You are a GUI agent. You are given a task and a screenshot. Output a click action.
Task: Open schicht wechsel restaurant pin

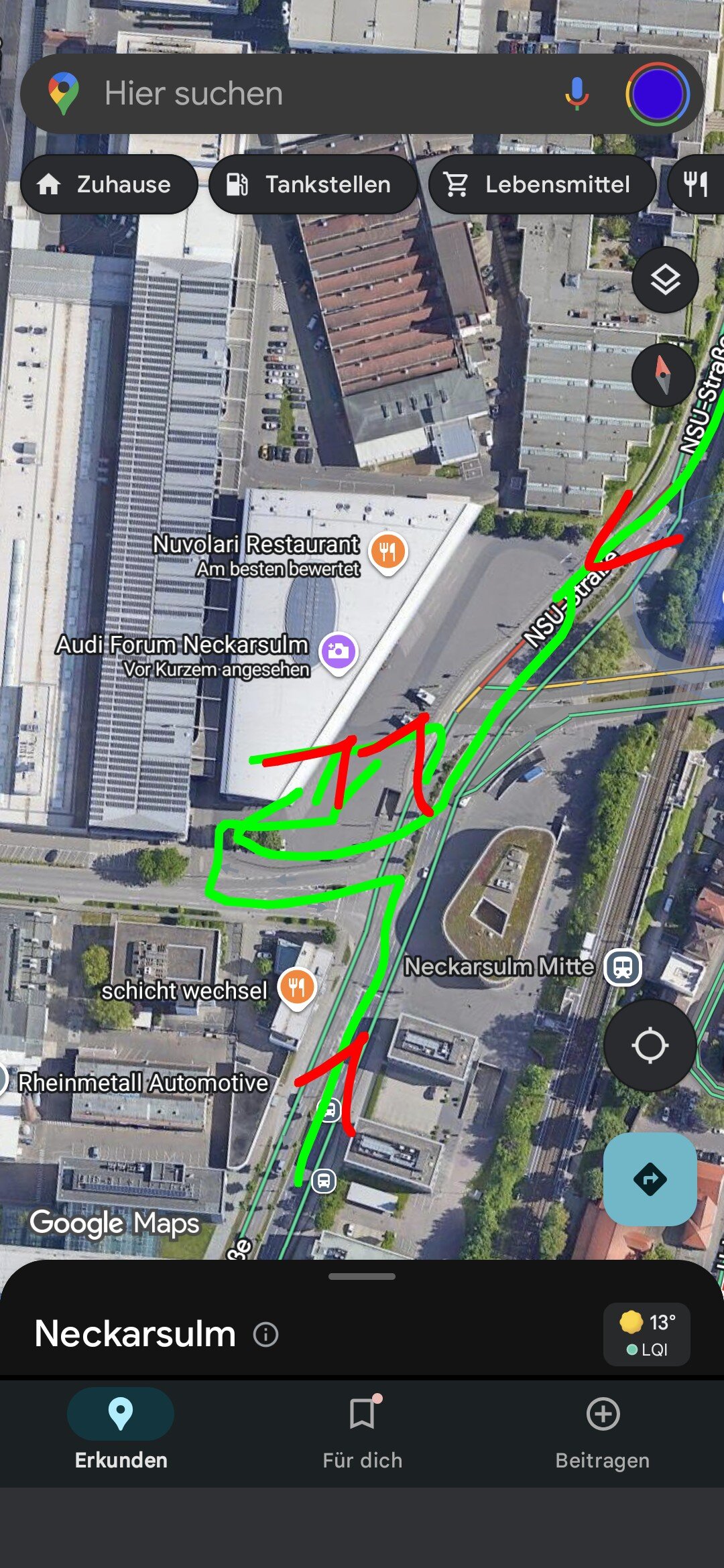click(x=297, y=988)
